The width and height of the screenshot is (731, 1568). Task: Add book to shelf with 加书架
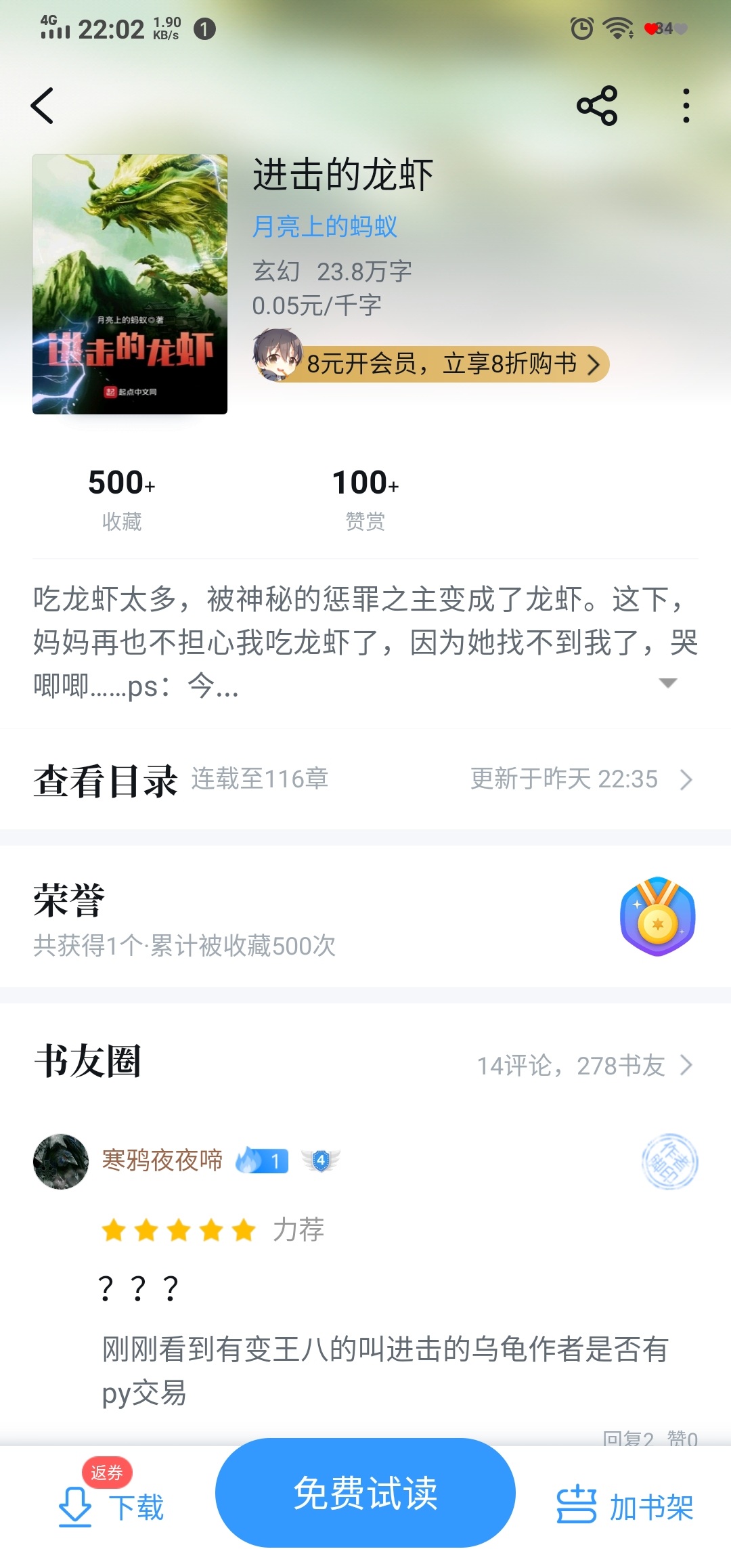pos(624,1507)
